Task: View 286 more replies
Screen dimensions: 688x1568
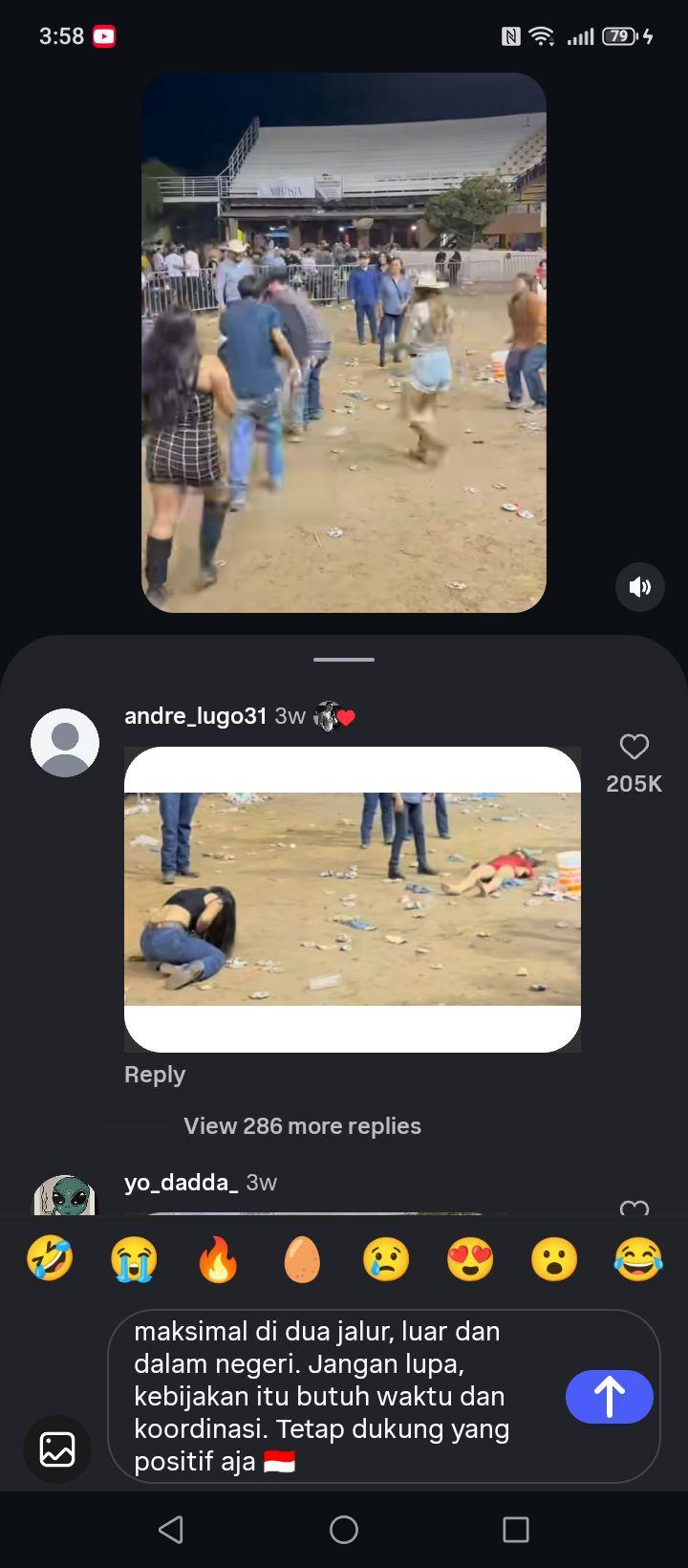Action: (x=302, y=1126)
